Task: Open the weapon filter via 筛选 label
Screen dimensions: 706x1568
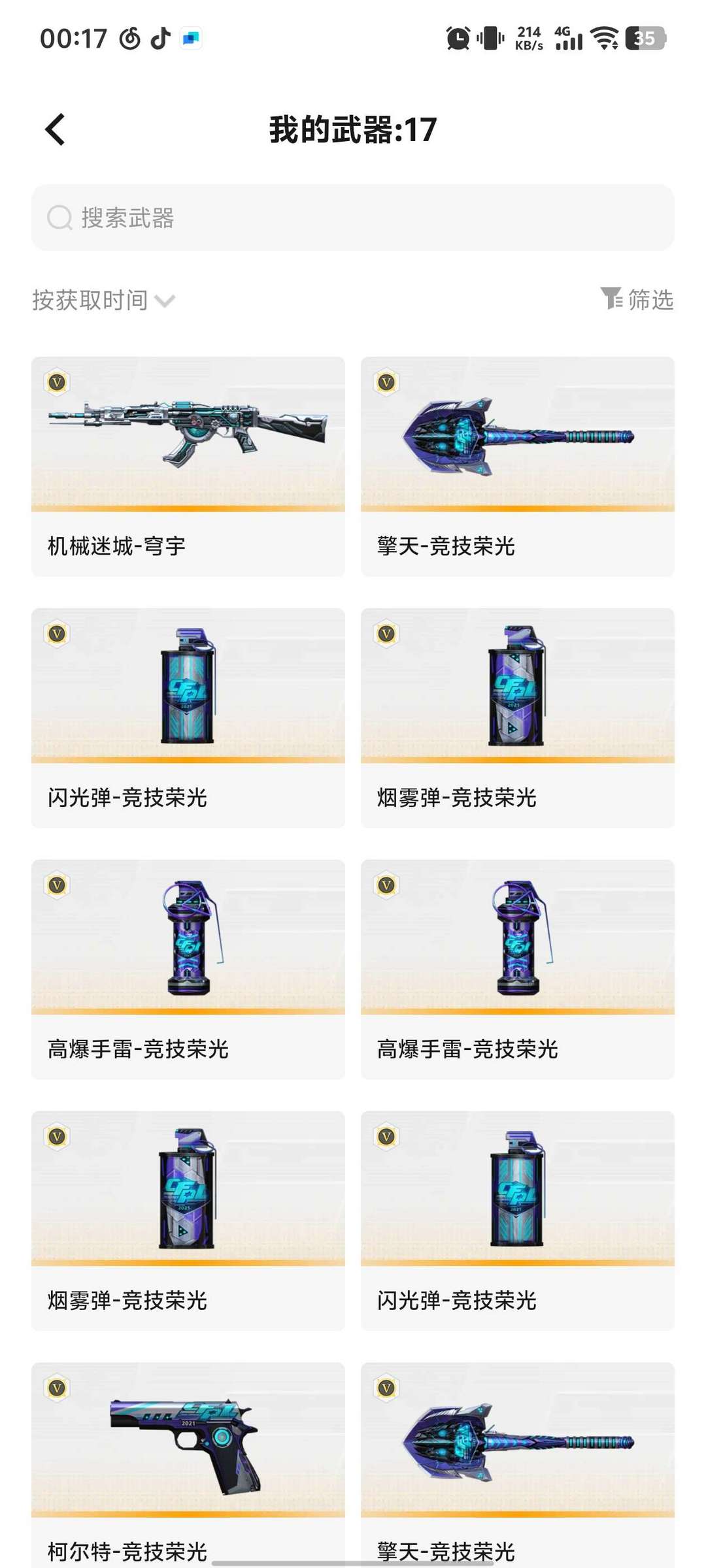Action: [x=650, y=300]
